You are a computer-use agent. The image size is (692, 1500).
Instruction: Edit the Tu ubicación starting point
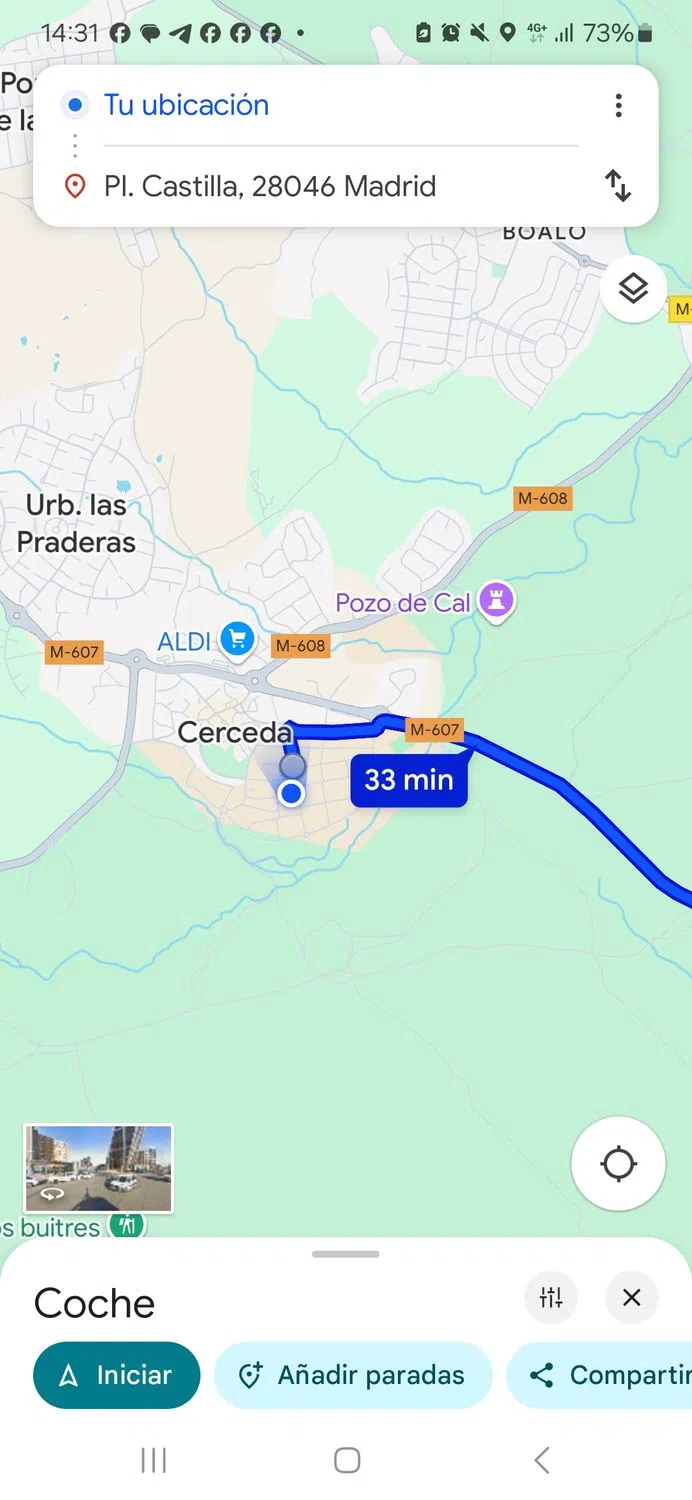coord(186,105)
